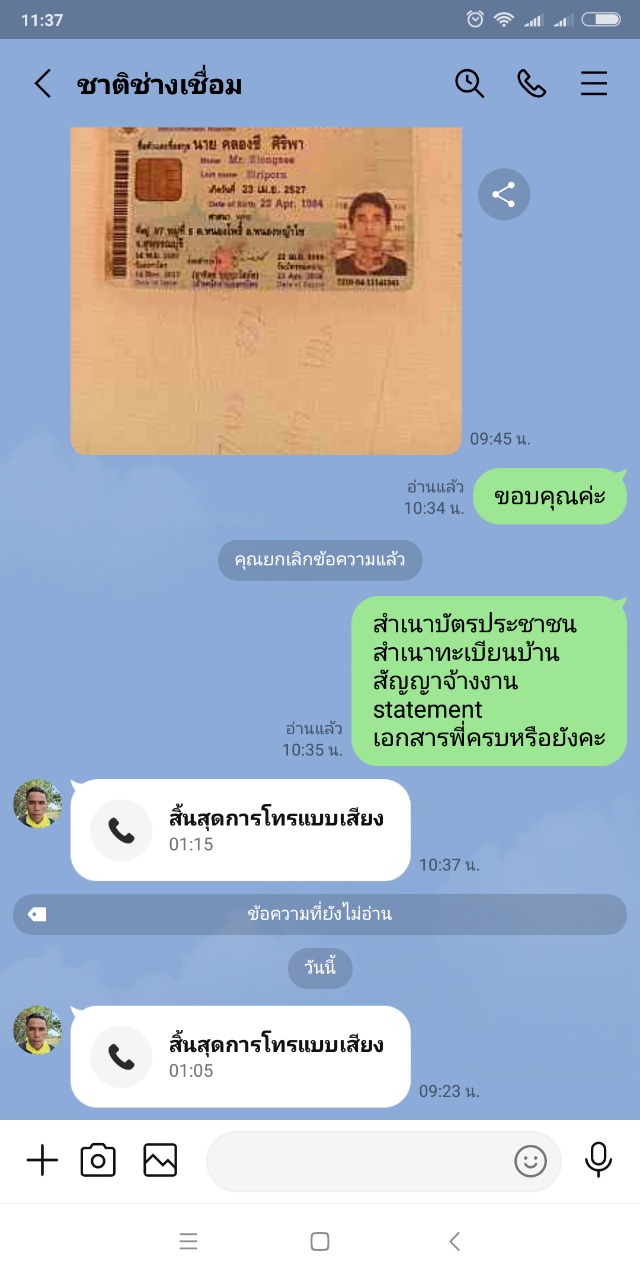Open recent apps from navigation bar

(188, 1241)
